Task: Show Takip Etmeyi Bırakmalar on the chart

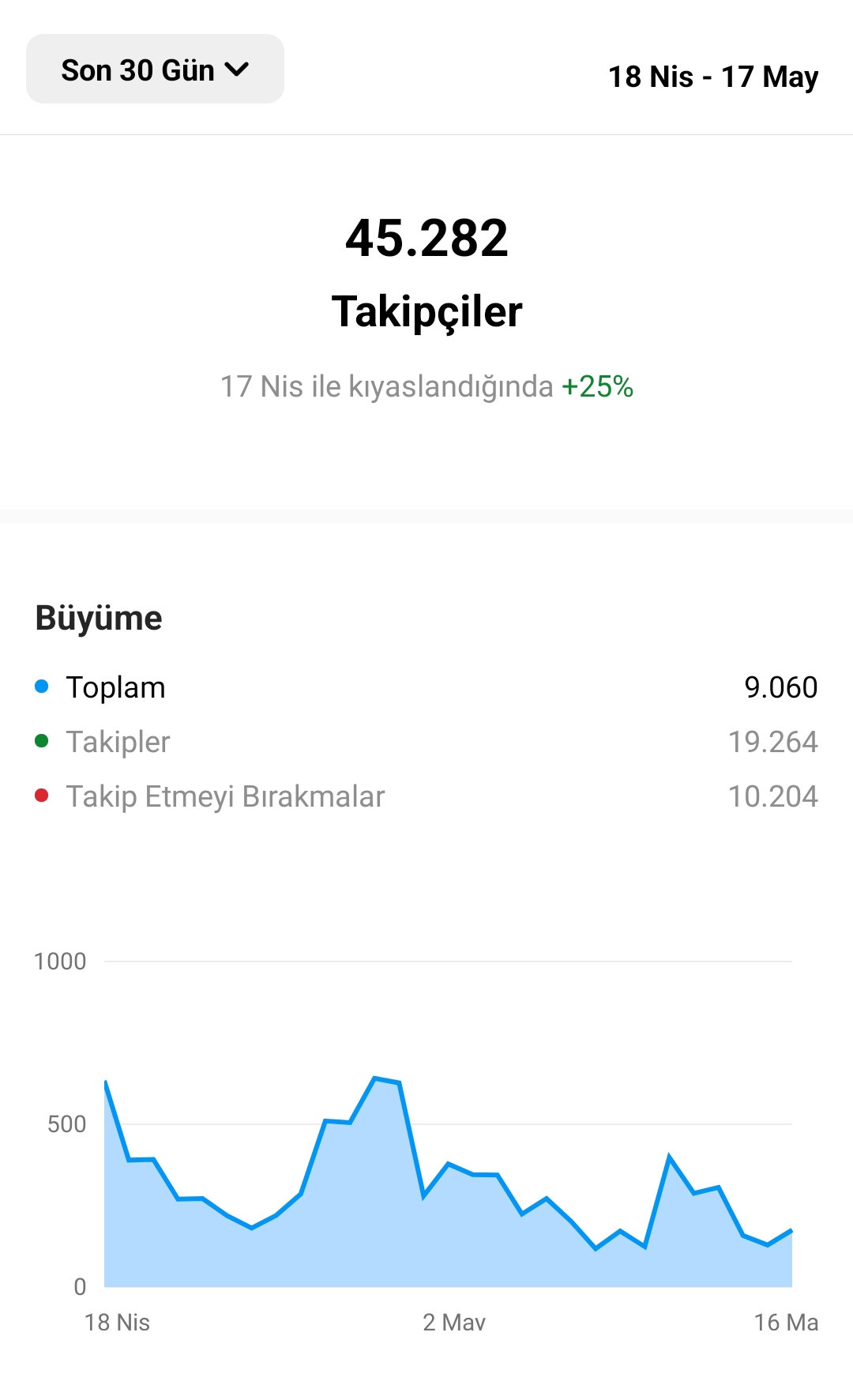Action: [x=426, y=796]
